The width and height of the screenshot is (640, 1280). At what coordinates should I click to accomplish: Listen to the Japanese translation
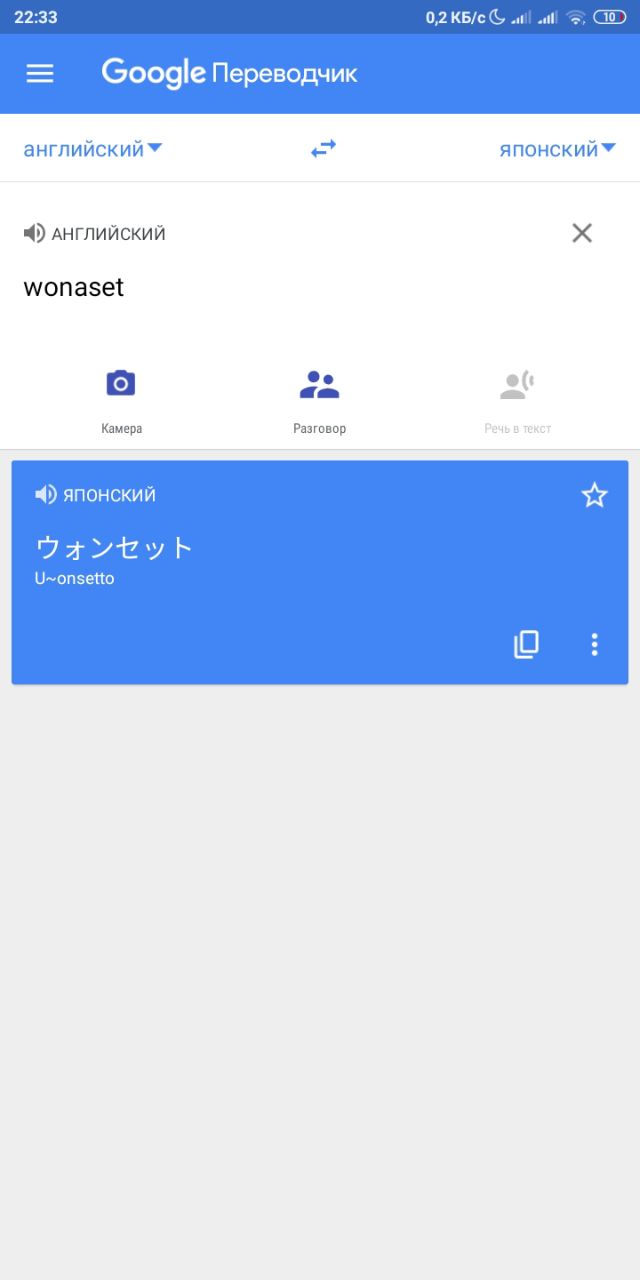[x=45, y=494]
